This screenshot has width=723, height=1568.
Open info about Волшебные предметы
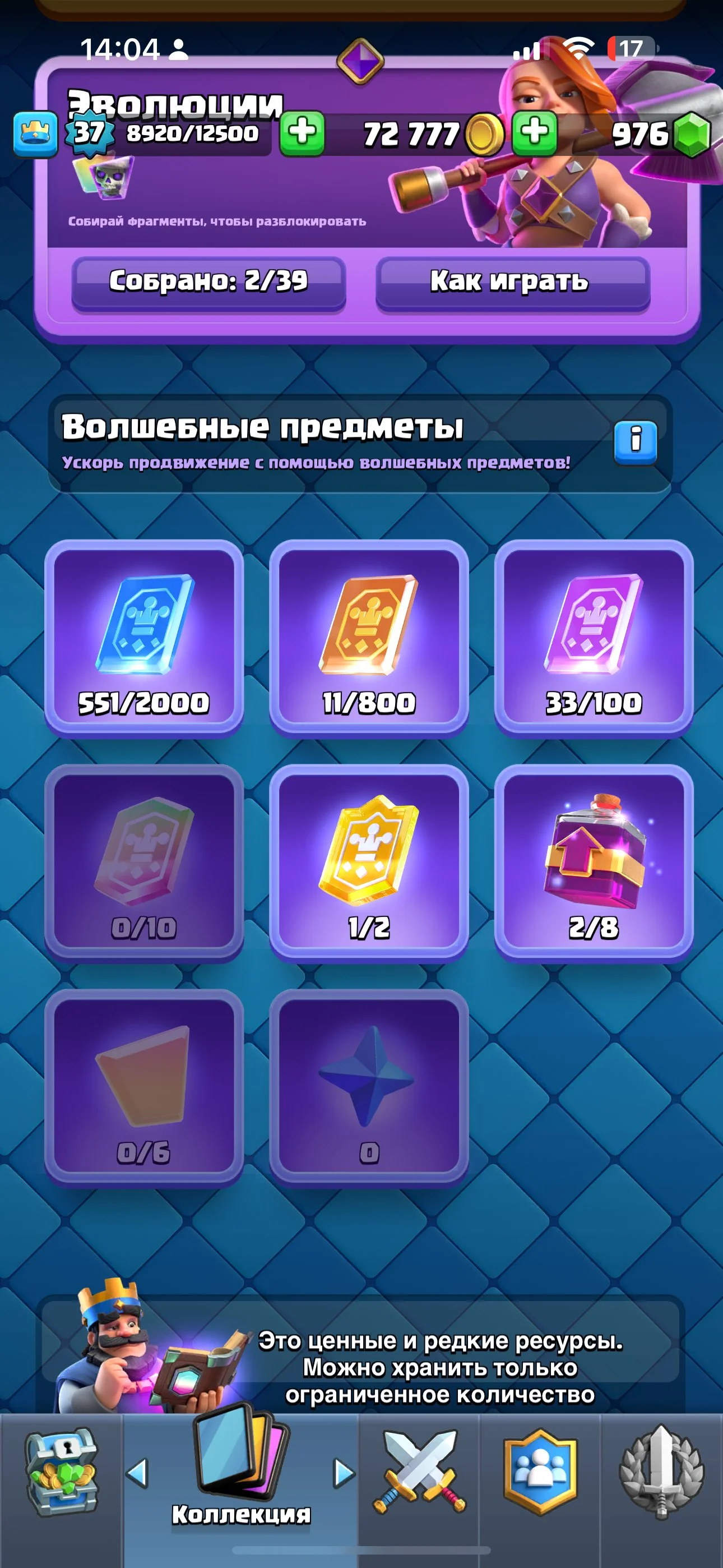[636, 441]
